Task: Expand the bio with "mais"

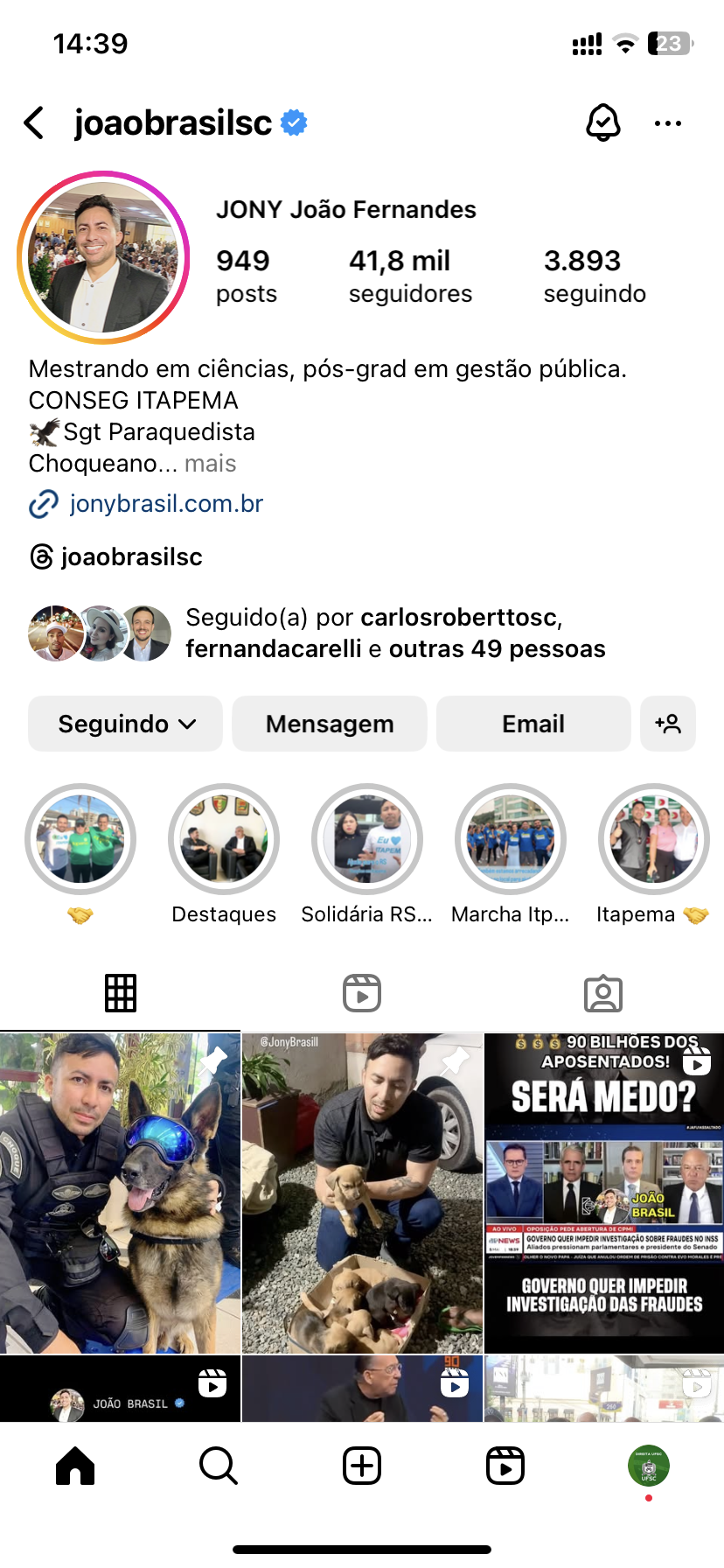Action: 210,464
